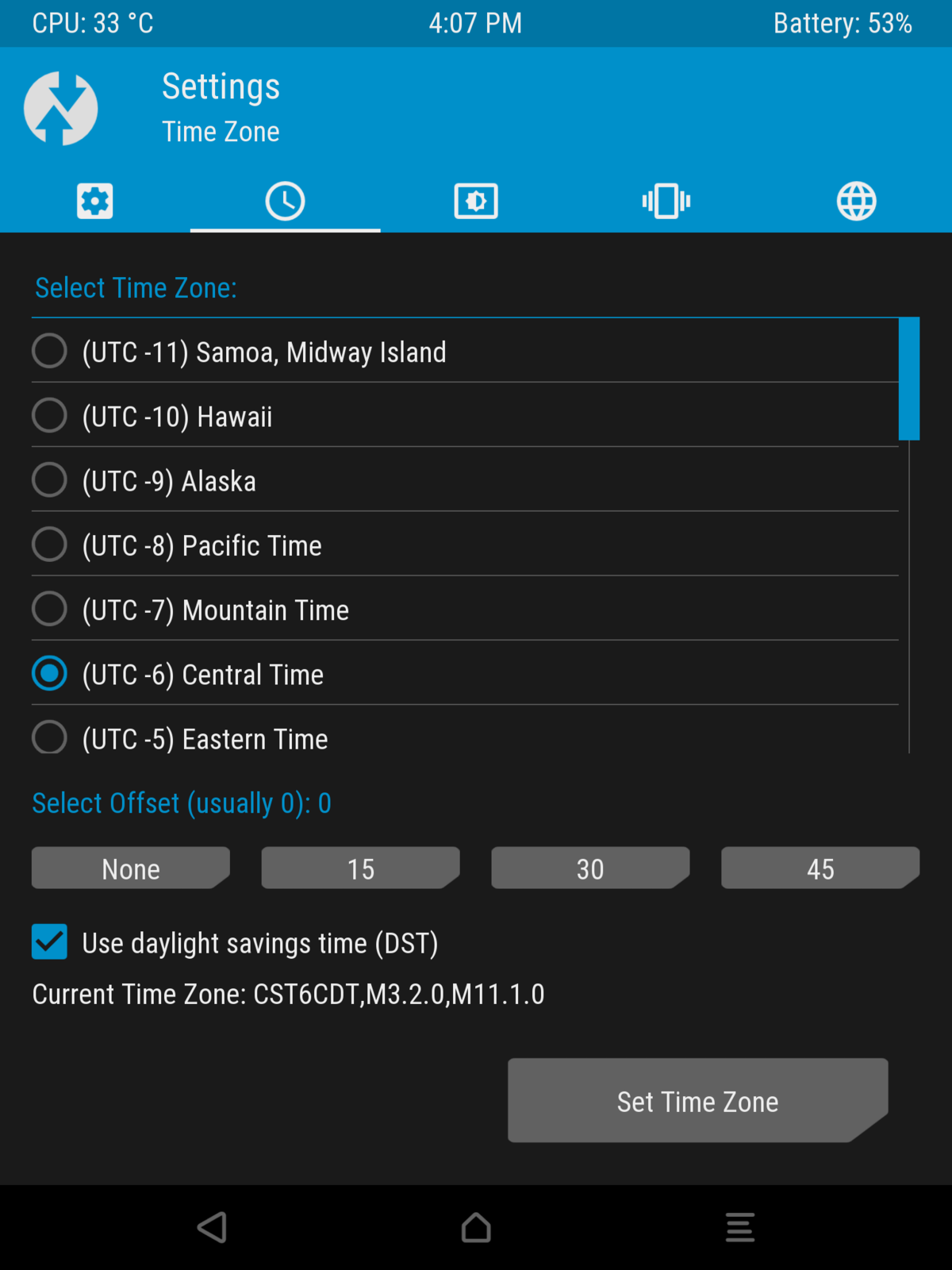Set the offset to 15 minutes
The height and width of the screenshot is (1270, 952).
(361, 868)
